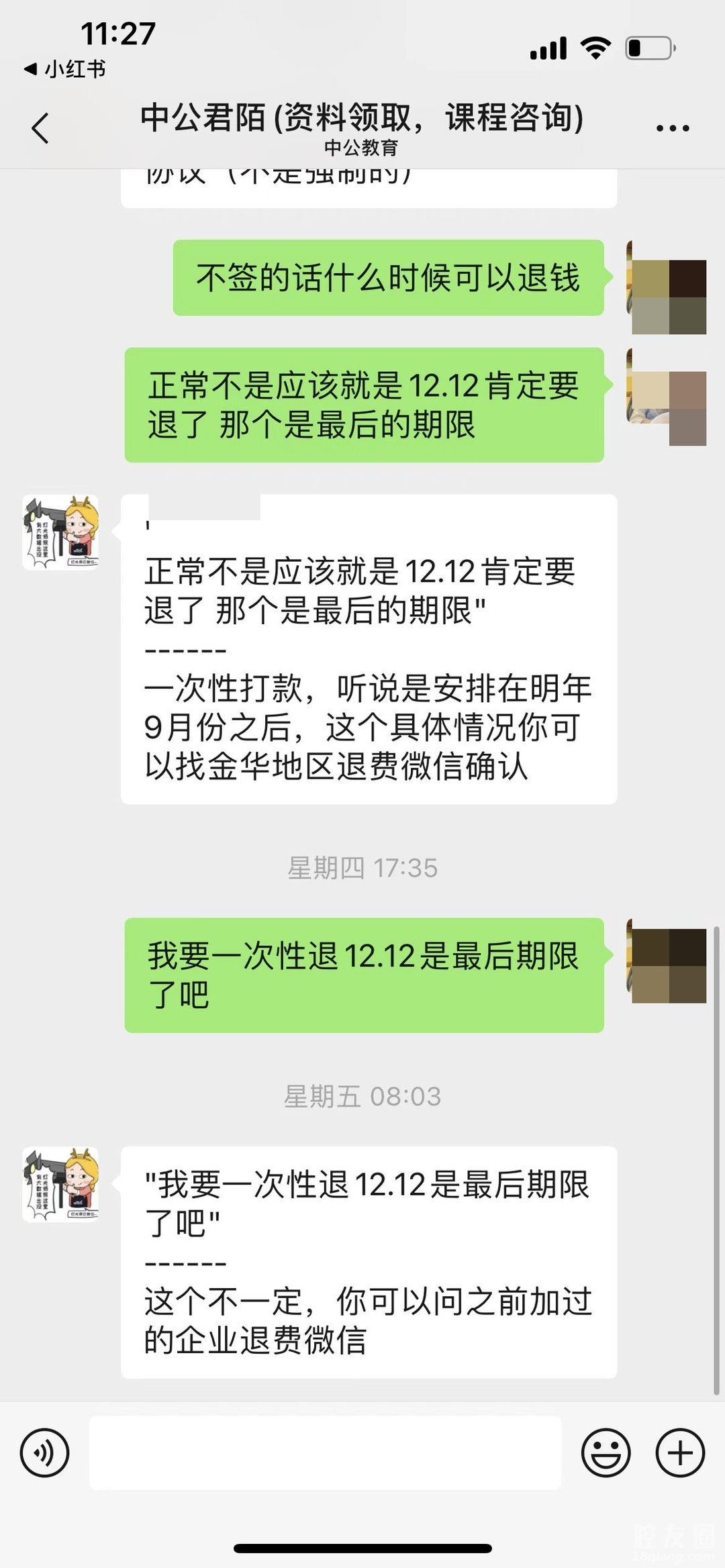Screen dimensions: 725x1568
Task: Go back from the 中公君陌 chat
Action: click(x=41, y=128)
